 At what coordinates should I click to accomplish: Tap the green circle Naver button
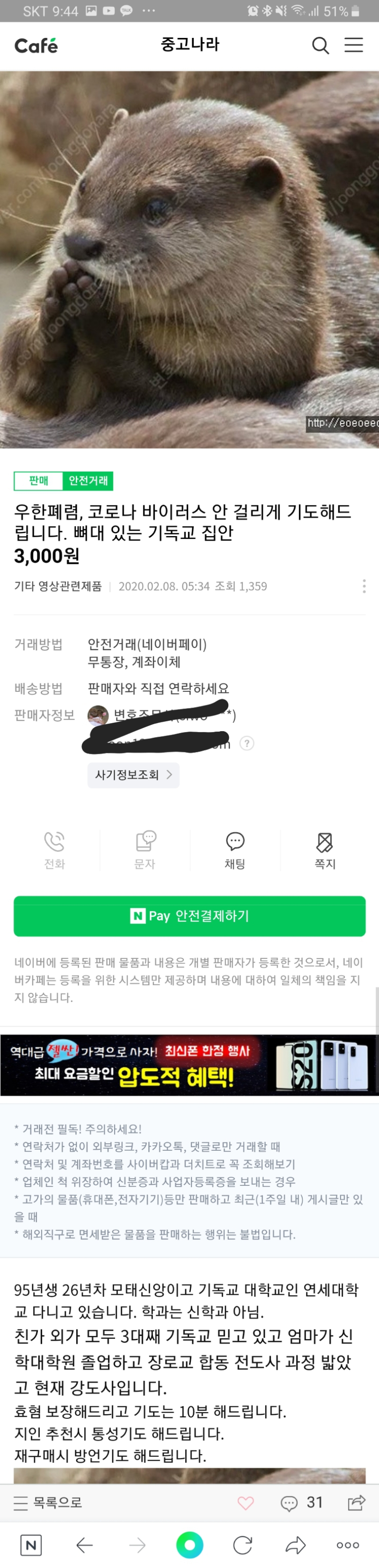click(x=189, y=1545)
